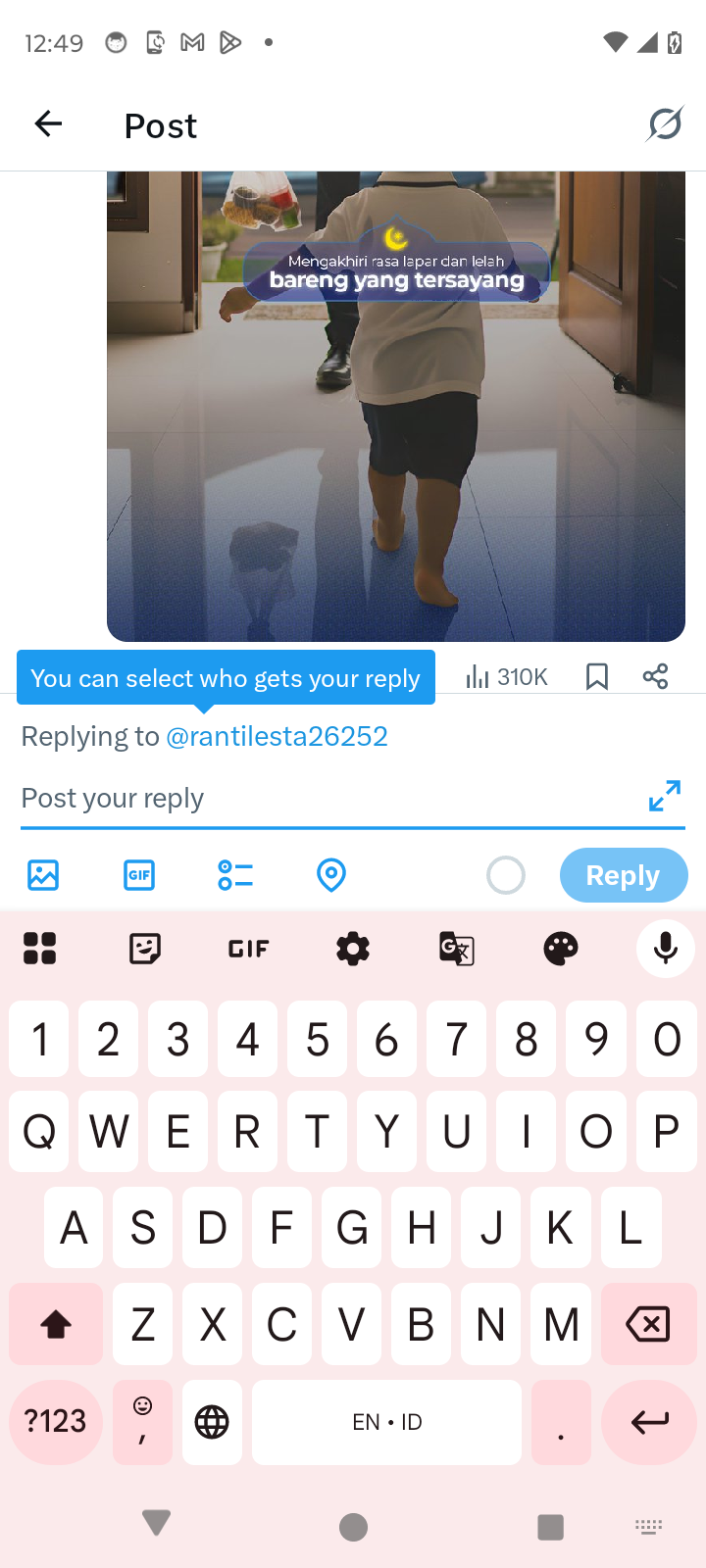Create a poll in the reply
The width and height of the screenshot is (706, 1568).
pos(235,874)
